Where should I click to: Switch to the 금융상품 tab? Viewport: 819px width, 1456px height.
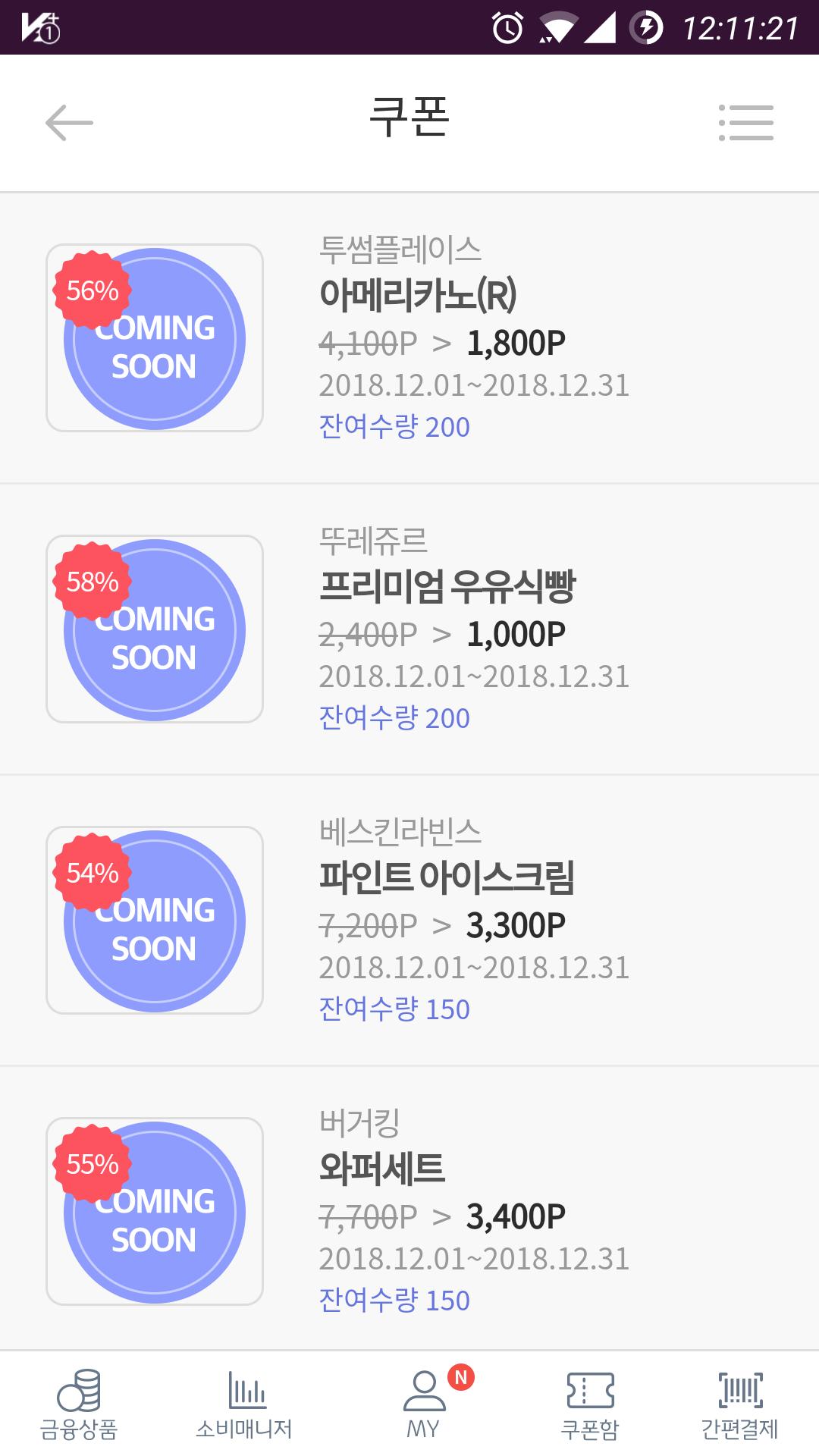(x=79, y=1404)
